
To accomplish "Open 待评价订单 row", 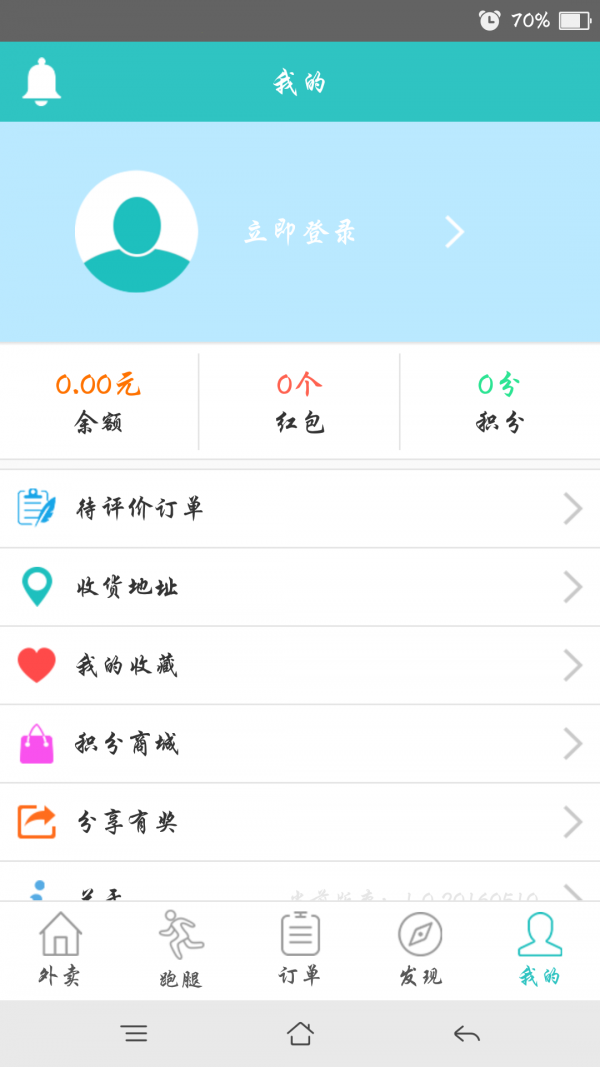I will 300,509.
